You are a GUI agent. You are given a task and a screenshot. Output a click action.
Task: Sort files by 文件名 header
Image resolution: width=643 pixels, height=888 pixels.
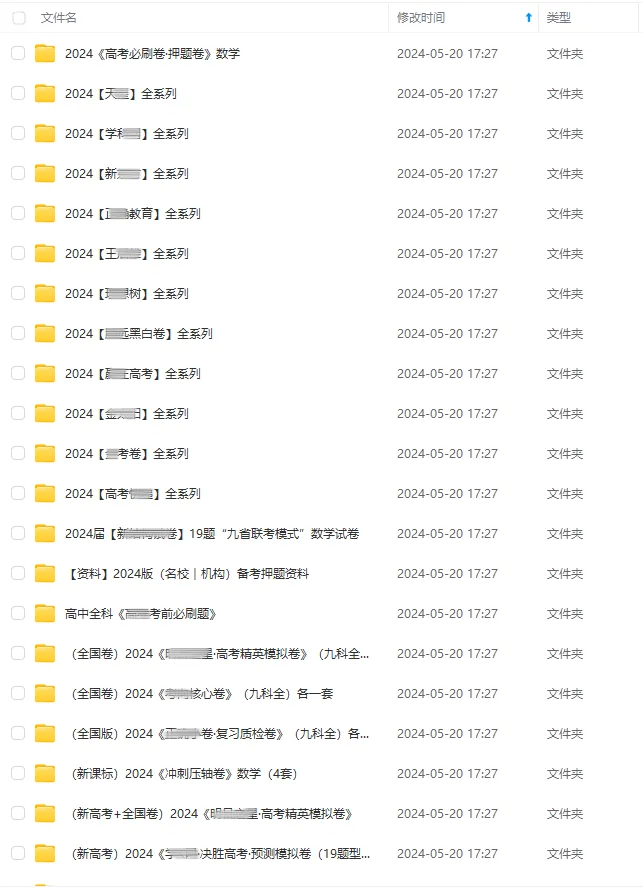[58, 18]
